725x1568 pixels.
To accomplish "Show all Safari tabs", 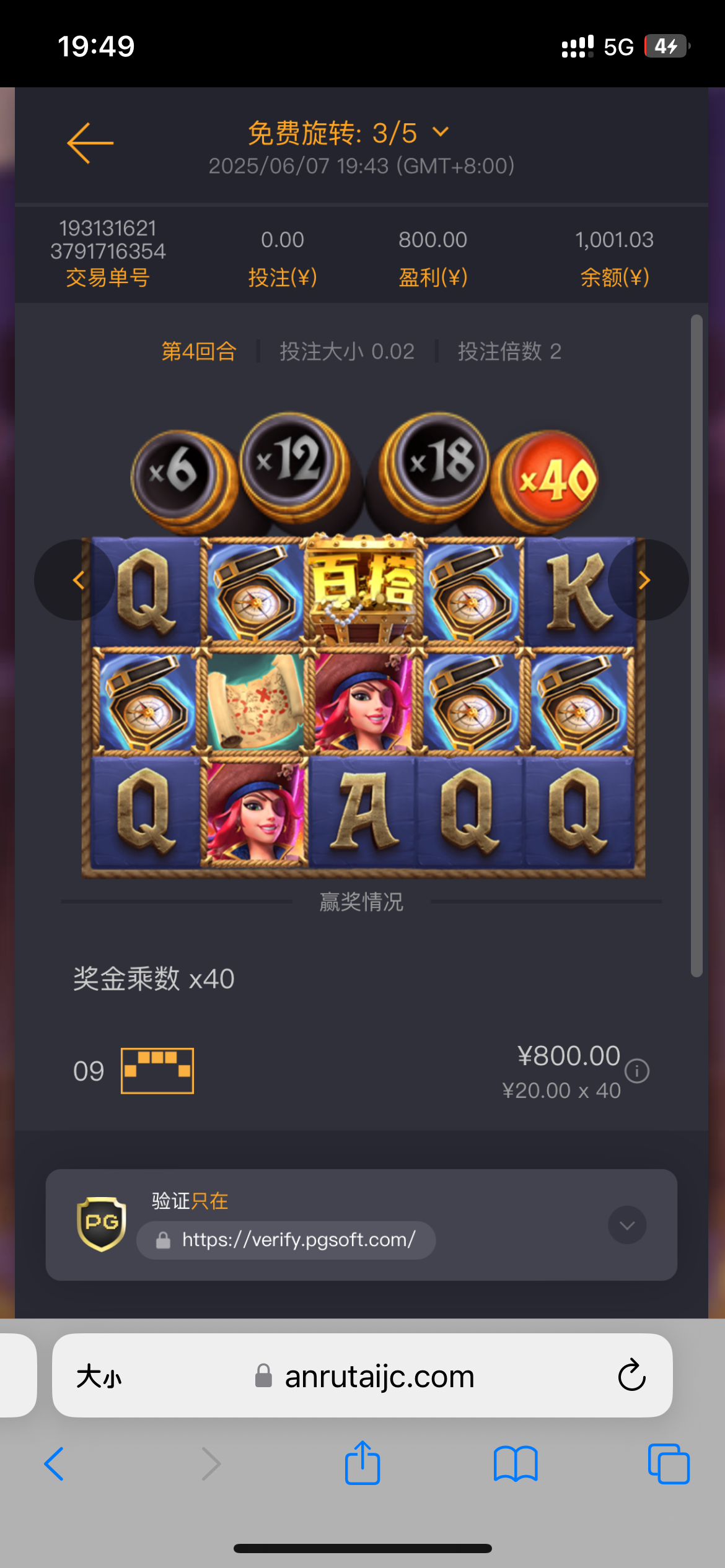I will click(x=668, y=1464).
